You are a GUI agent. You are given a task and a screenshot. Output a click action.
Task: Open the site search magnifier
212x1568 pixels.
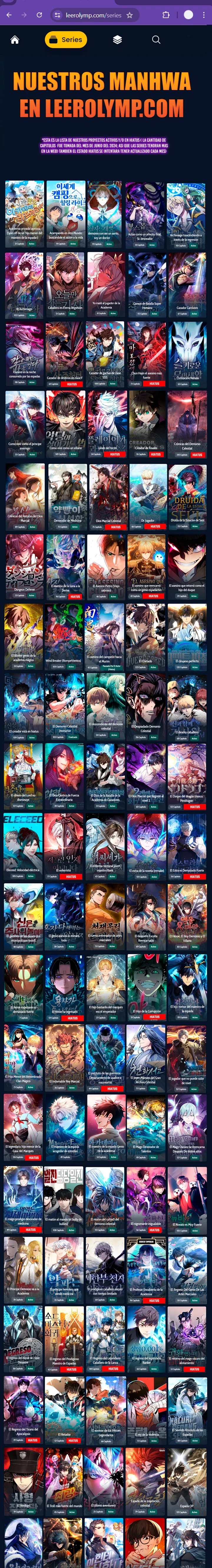(156, 39)
